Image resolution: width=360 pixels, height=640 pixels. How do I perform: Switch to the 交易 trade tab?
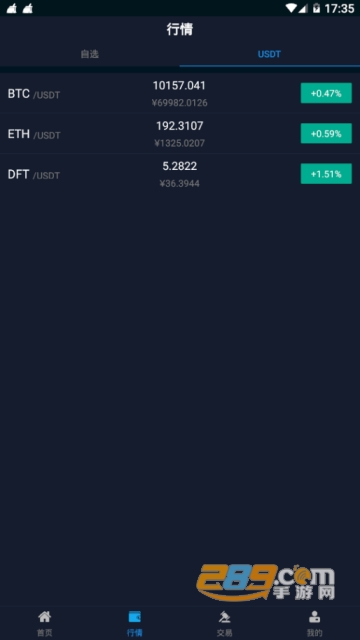point(224,623)
